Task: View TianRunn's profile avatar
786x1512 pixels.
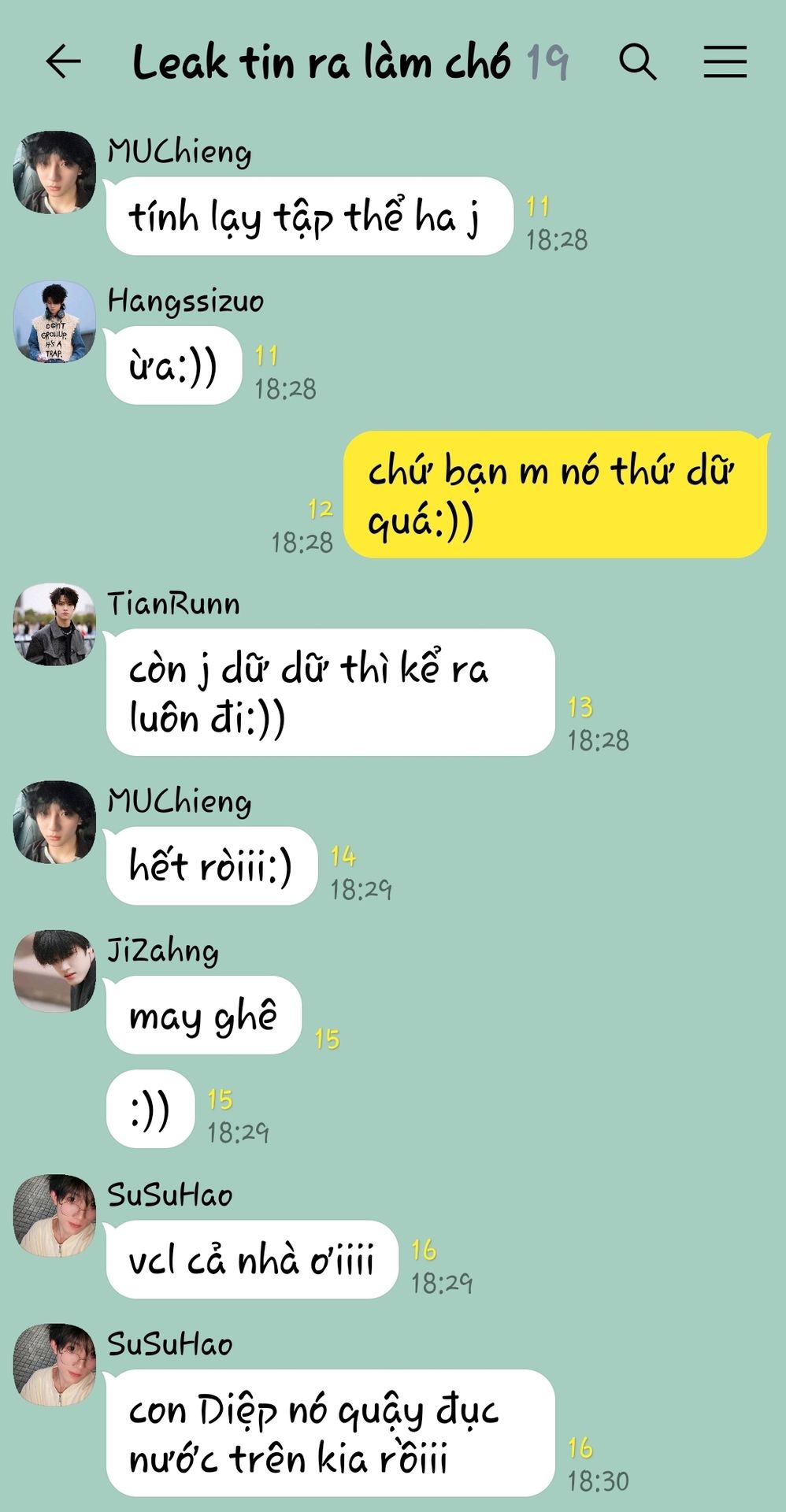Action: 54,624
